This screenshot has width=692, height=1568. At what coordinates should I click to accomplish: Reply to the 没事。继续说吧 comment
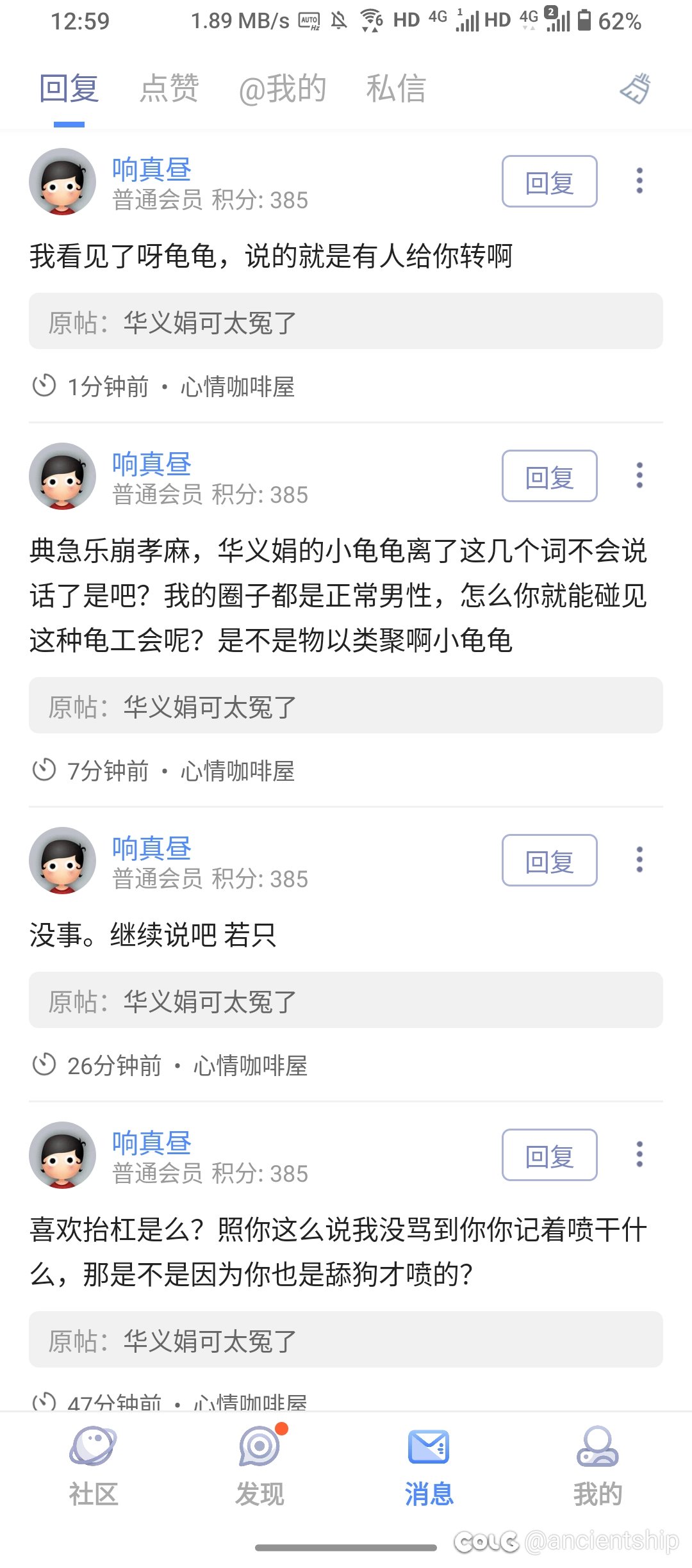coord(549,861)
